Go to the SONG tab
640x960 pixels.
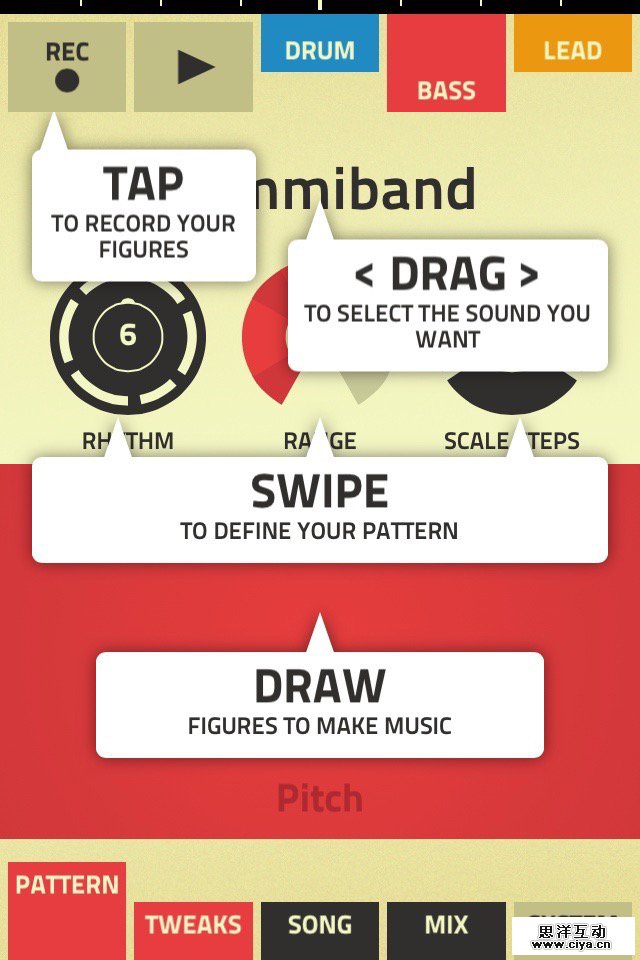[x=320, y=928]
